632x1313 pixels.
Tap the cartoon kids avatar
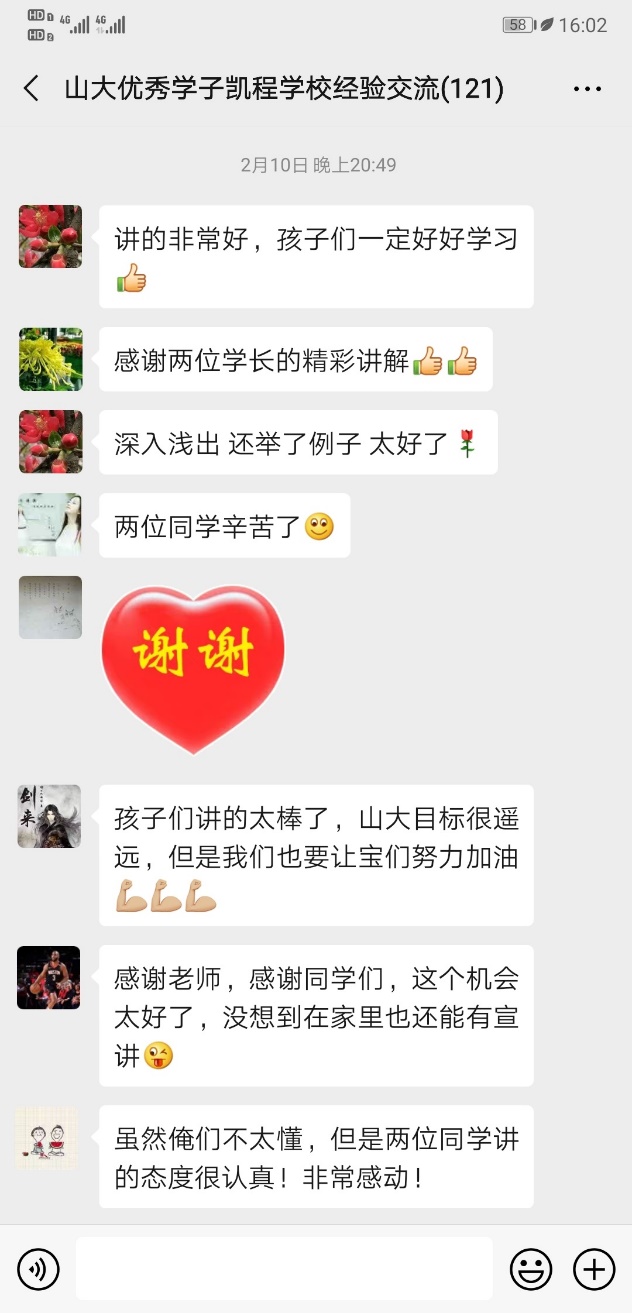tap(50, 1137)
